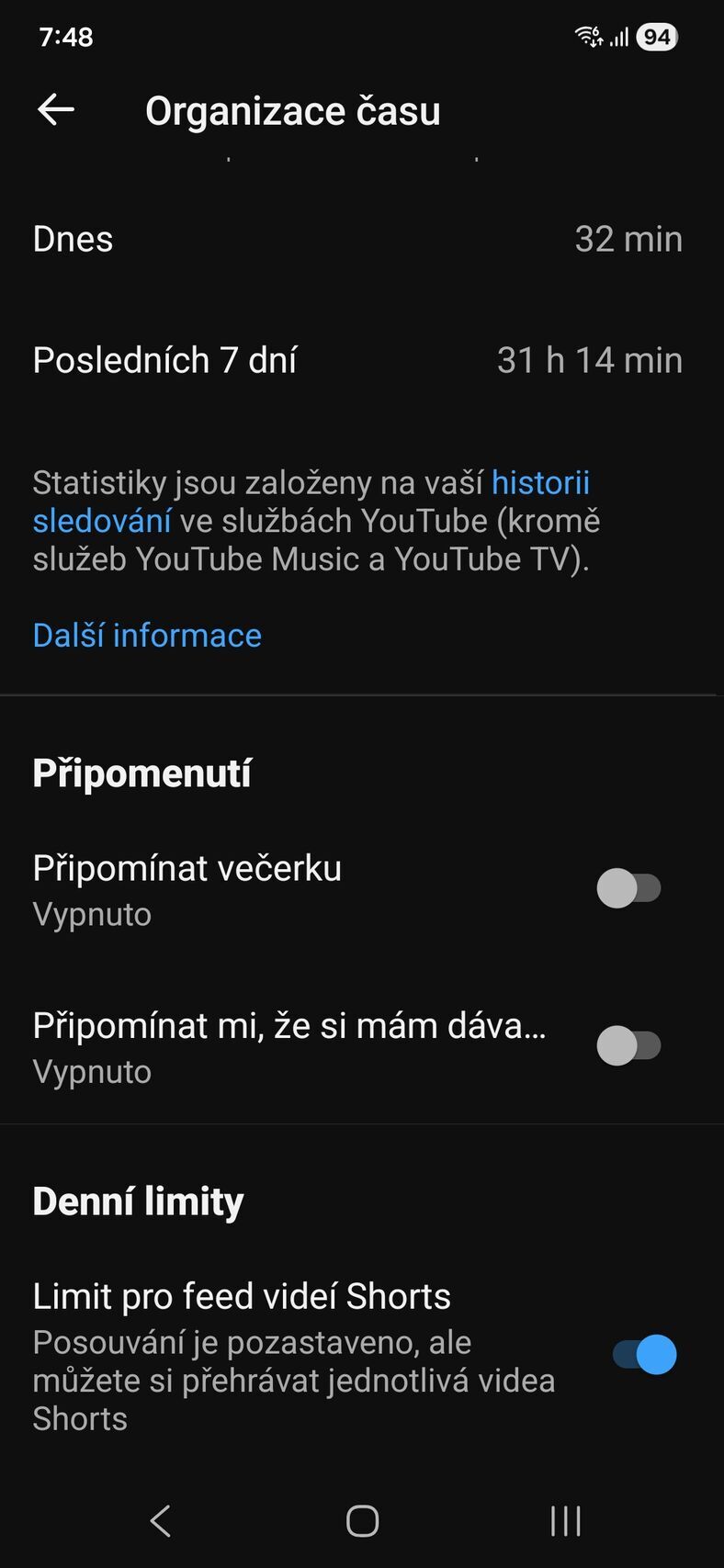This screenshot has width=724, height=1568.
Task: Tap the Připomenutí section header
Action: point(142,773)
